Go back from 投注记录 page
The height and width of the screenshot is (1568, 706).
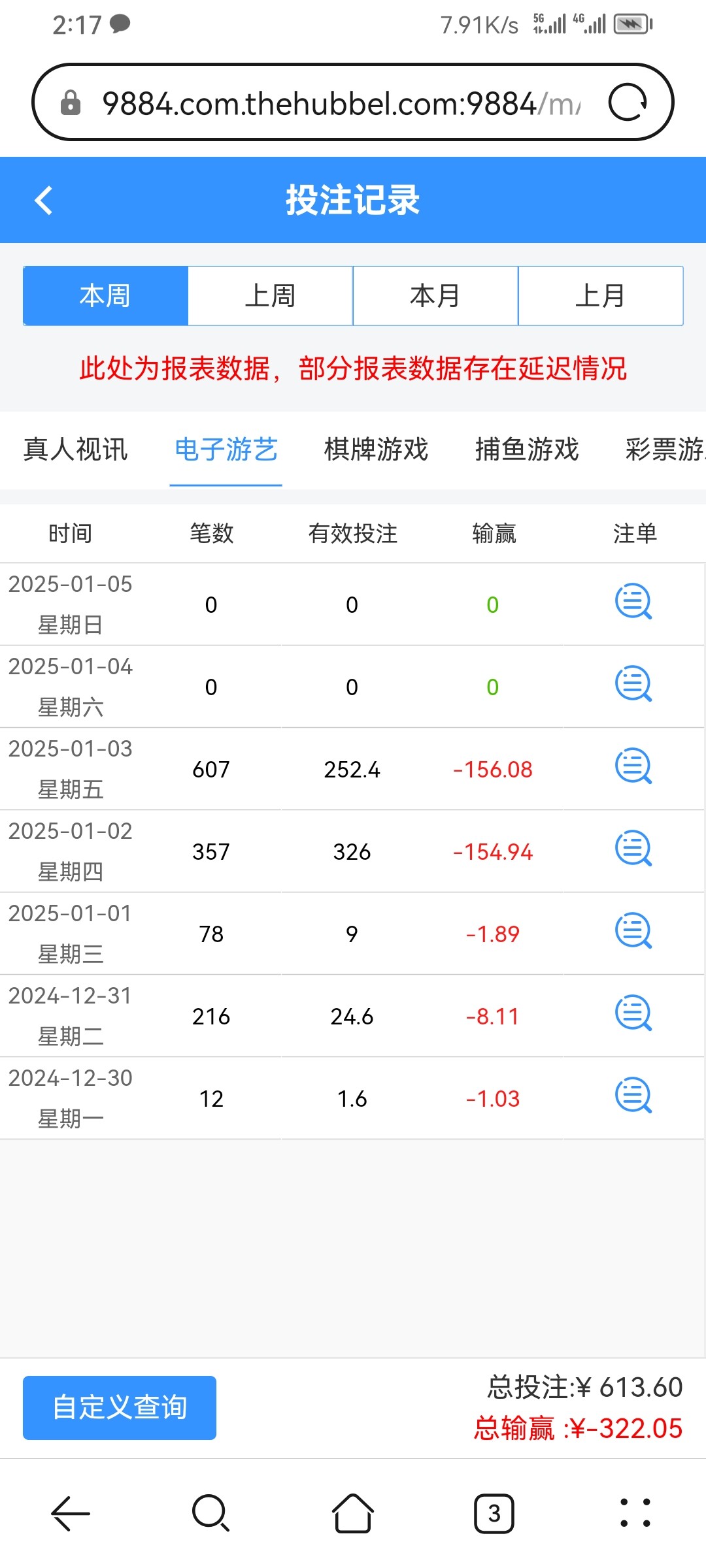click(44, 200)
